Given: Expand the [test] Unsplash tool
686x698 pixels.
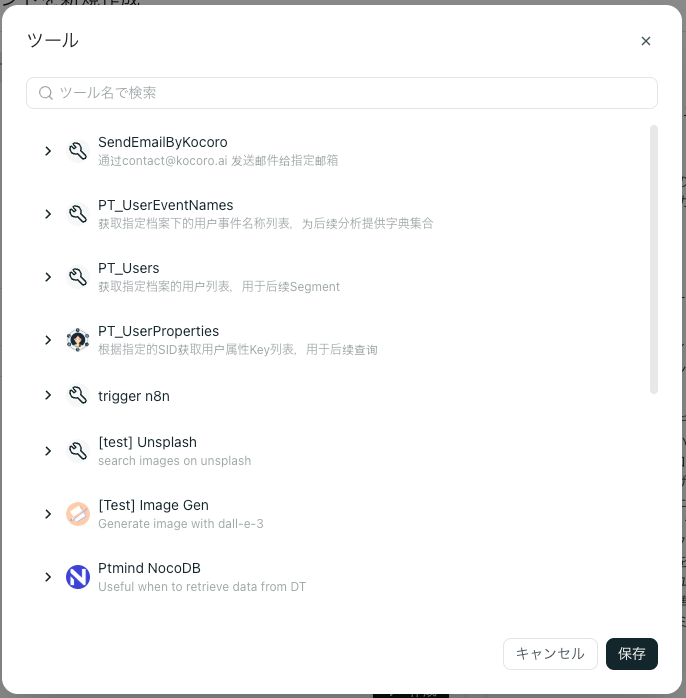Looking at the screenshot, I should tap(47, 451).
